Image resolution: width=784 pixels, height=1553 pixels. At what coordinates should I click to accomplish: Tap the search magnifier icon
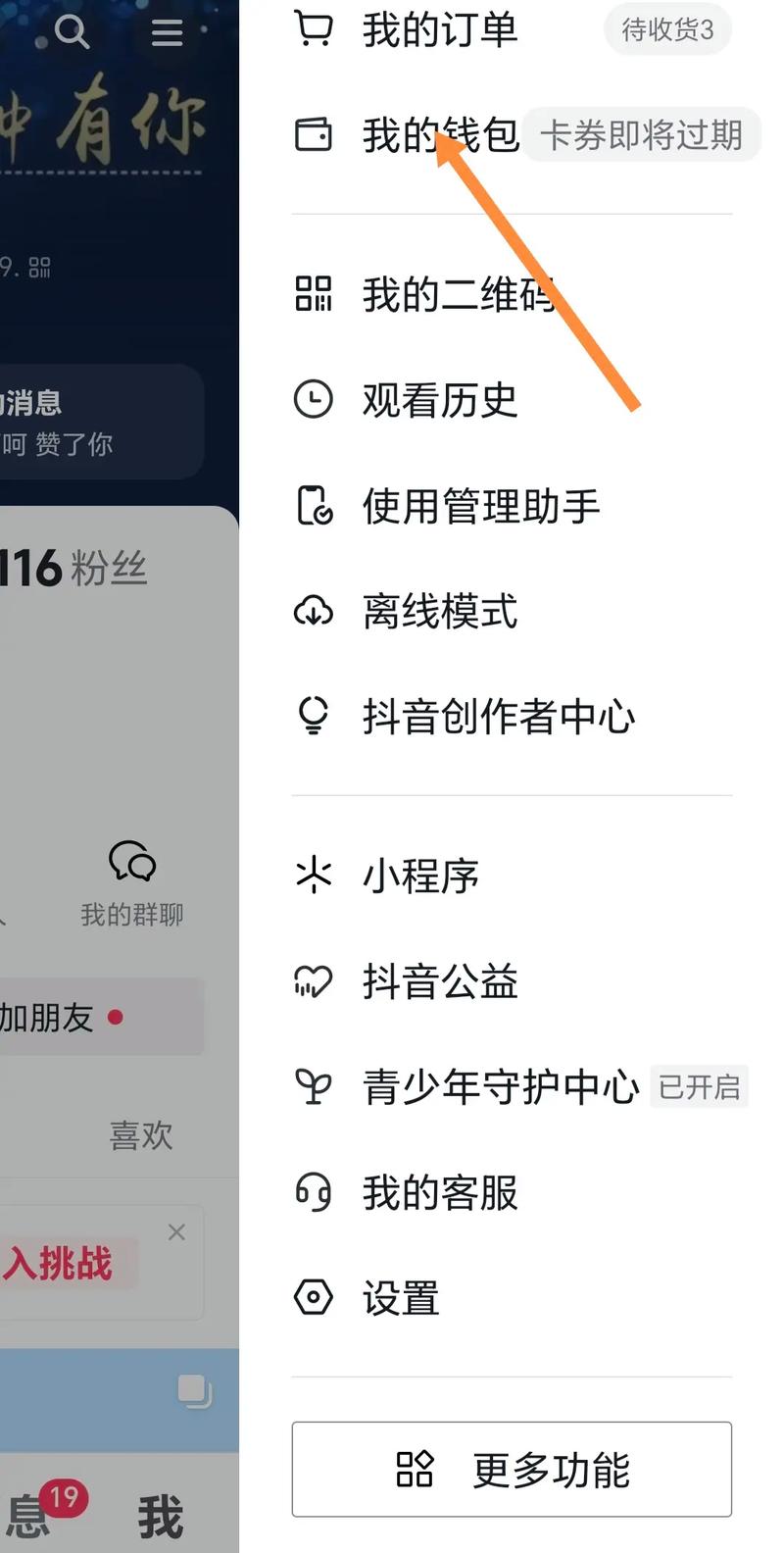(72, 31)
